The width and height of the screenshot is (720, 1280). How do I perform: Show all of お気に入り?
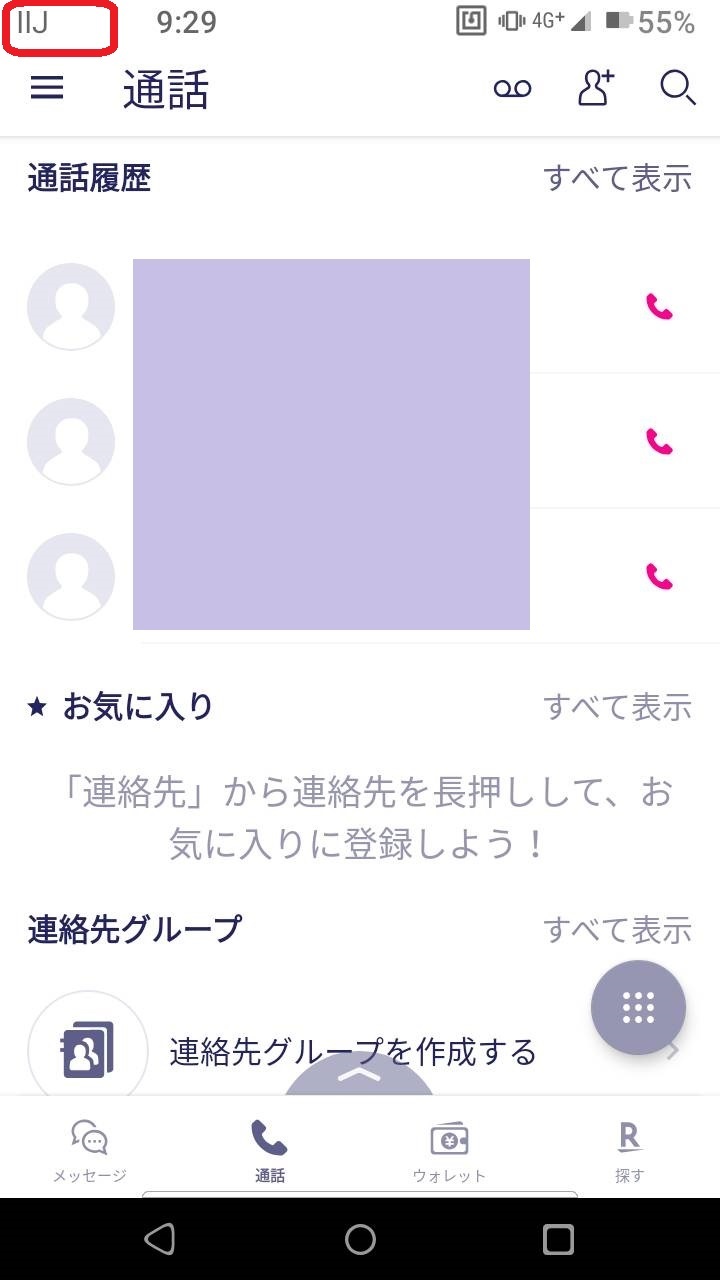617,707
